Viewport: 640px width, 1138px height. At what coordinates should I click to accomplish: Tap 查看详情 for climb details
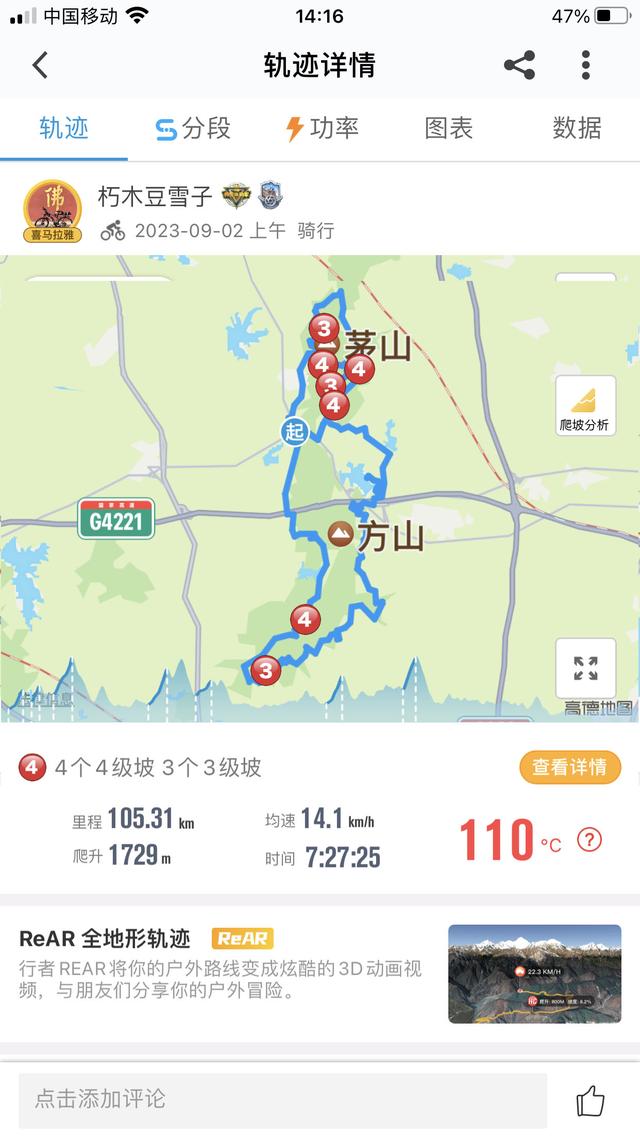click(x=570, y=767)
